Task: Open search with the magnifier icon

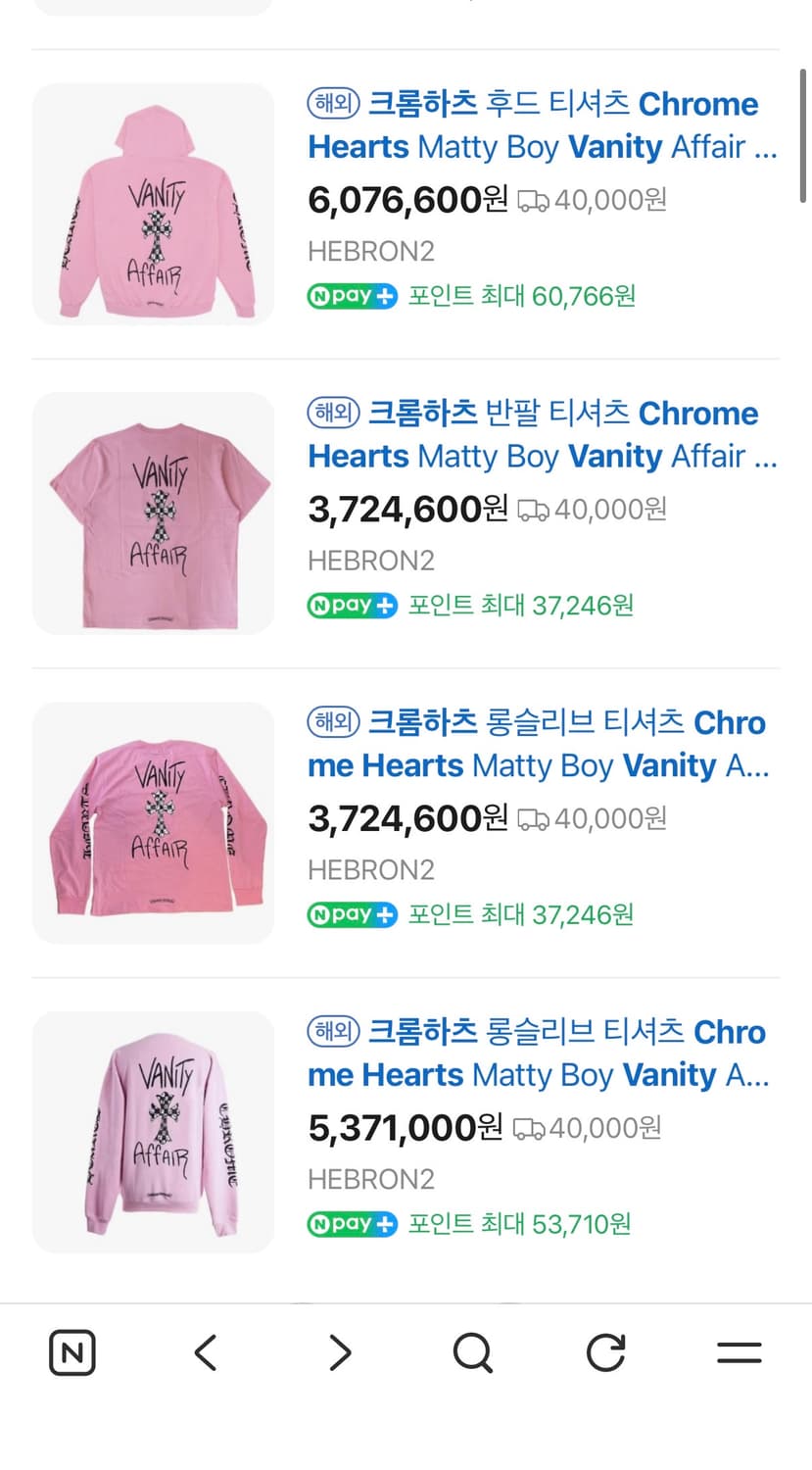Action: (x=473, y=1352)
